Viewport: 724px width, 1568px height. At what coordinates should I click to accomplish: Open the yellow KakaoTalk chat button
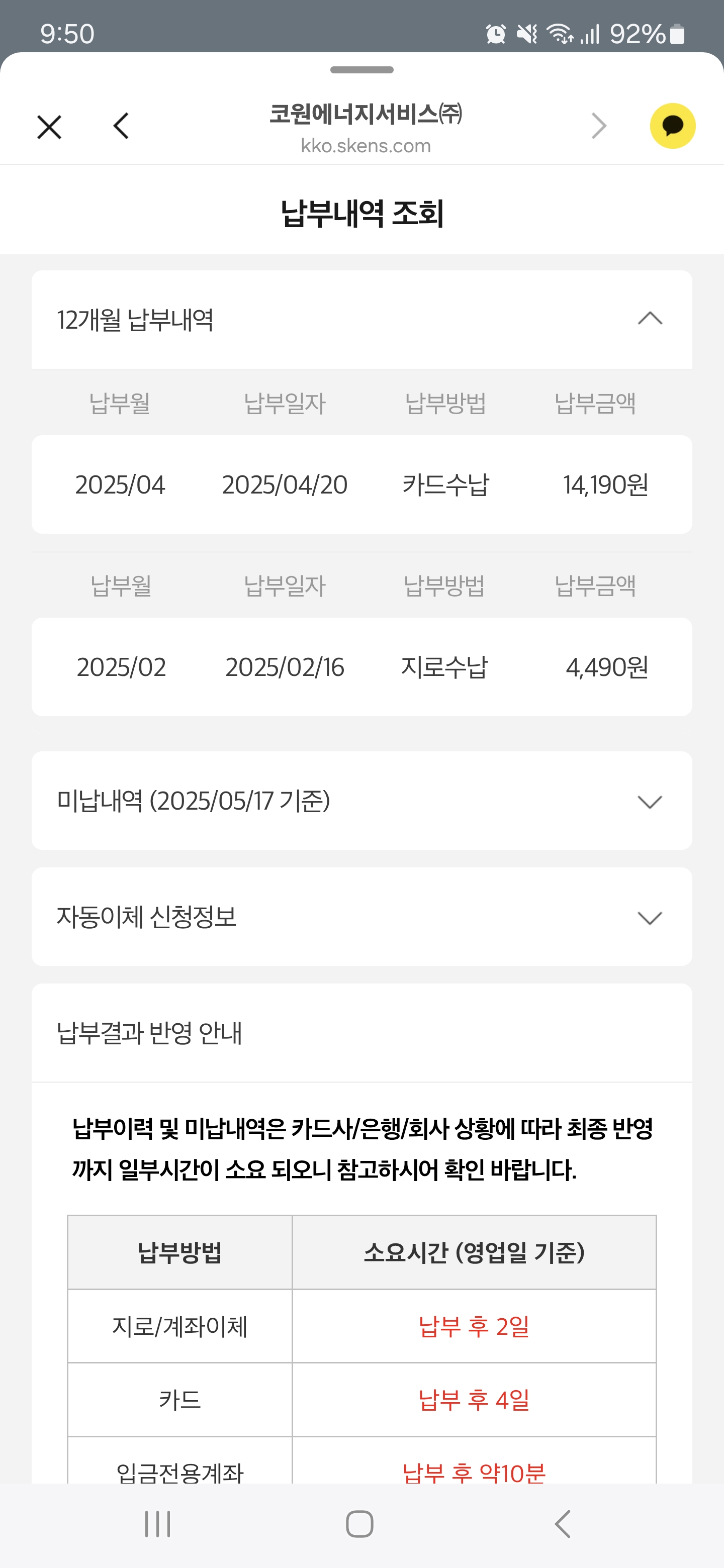[x=672, y=126]
